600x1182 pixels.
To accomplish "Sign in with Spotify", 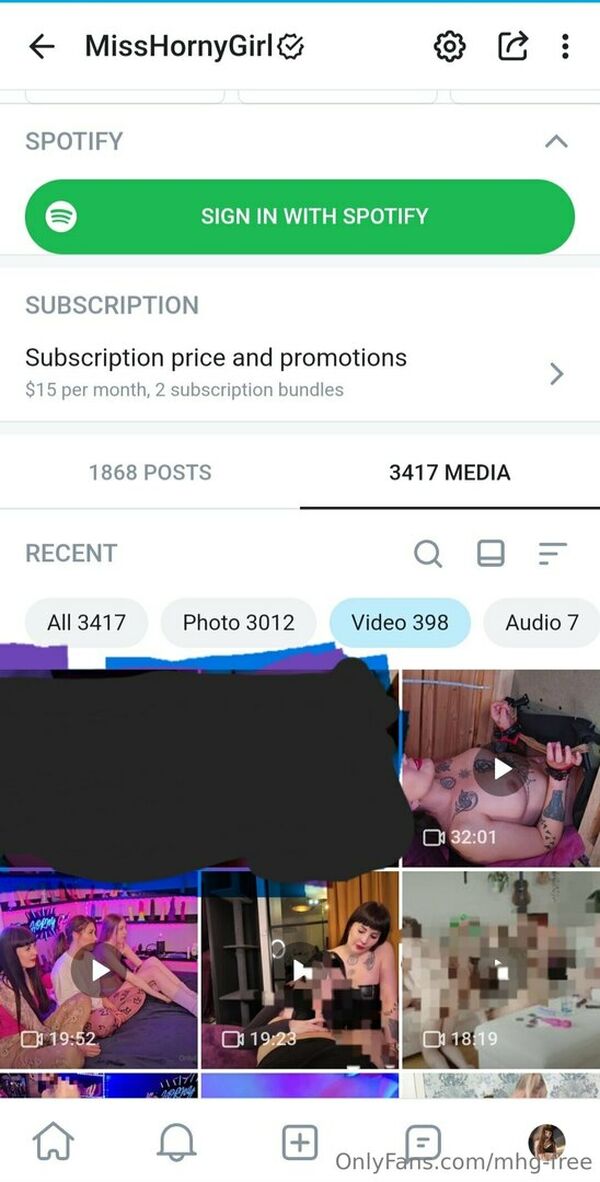I will click(300, 216).
